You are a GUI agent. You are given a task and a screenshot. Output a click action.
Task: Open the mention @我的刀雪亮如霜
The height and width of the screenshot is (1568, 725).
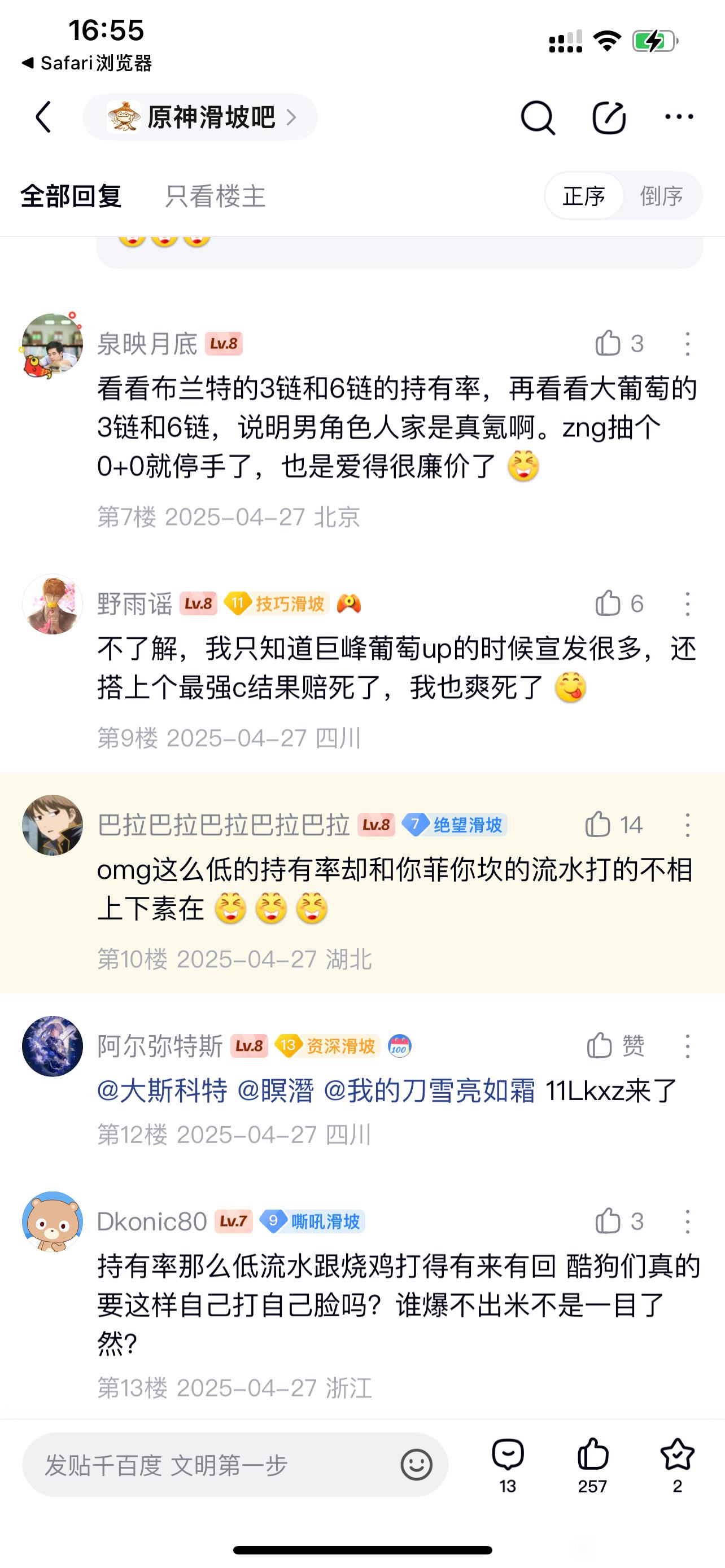[x=429, y=1090]
